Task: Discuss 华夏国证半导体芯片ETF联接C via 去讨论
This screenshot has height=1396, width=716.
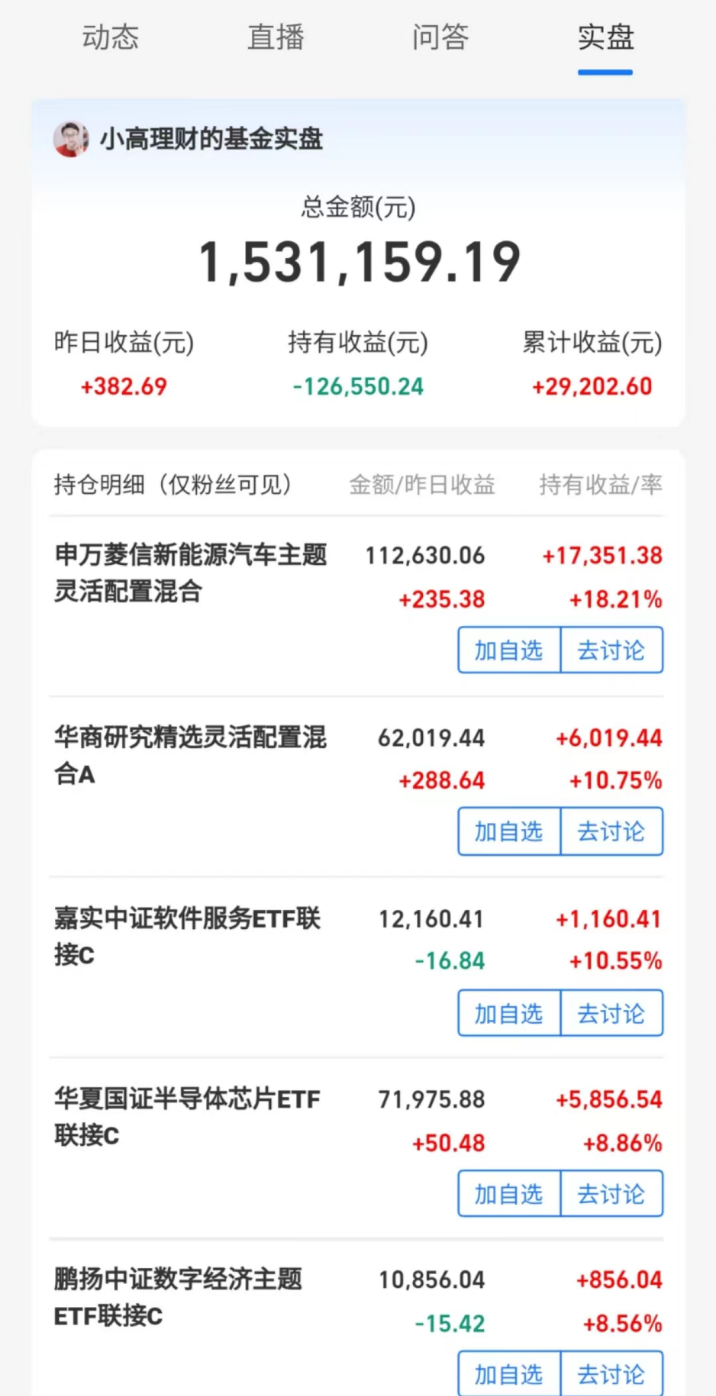Action: click(x=611, y=1194)
